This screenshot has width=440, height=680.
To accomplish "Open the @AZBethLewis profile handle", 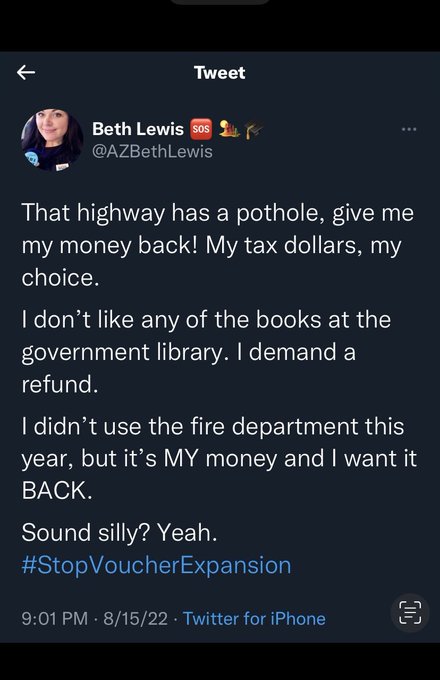I will coord(152,152).
